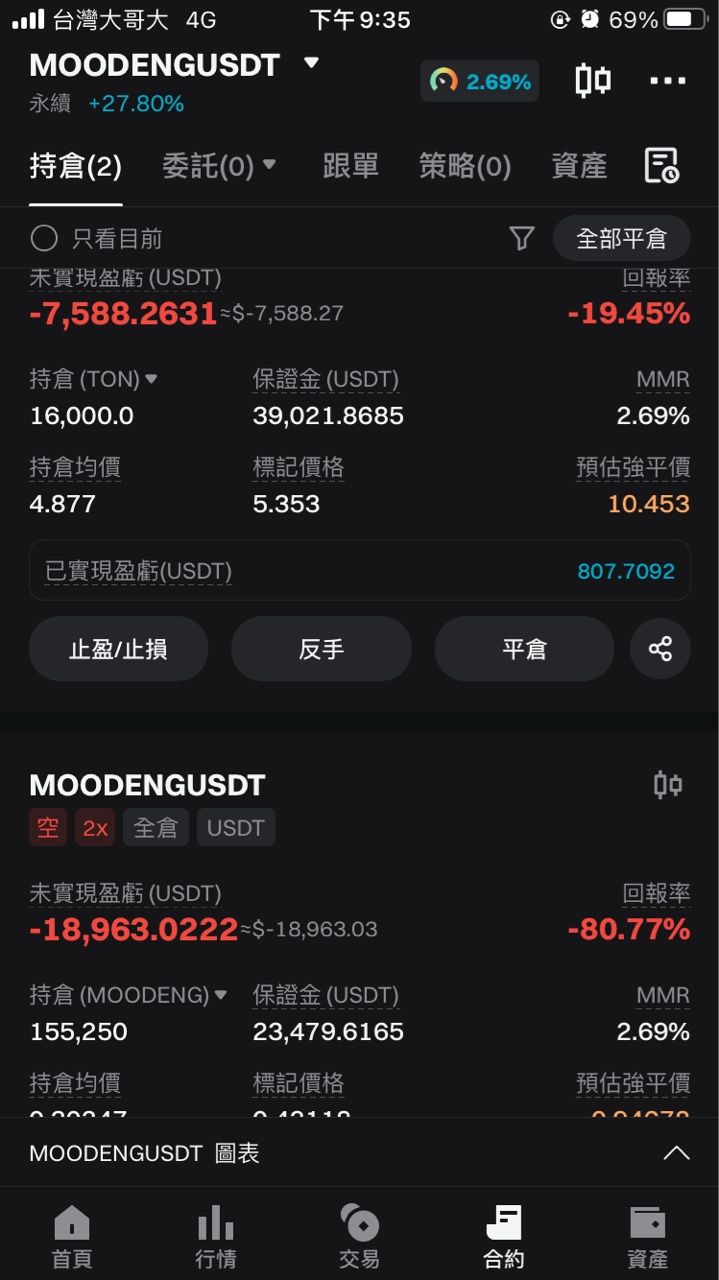
Task: Expand the MOODENGUSDT 圖表 panel
Action: click(x=676, y=1153)
